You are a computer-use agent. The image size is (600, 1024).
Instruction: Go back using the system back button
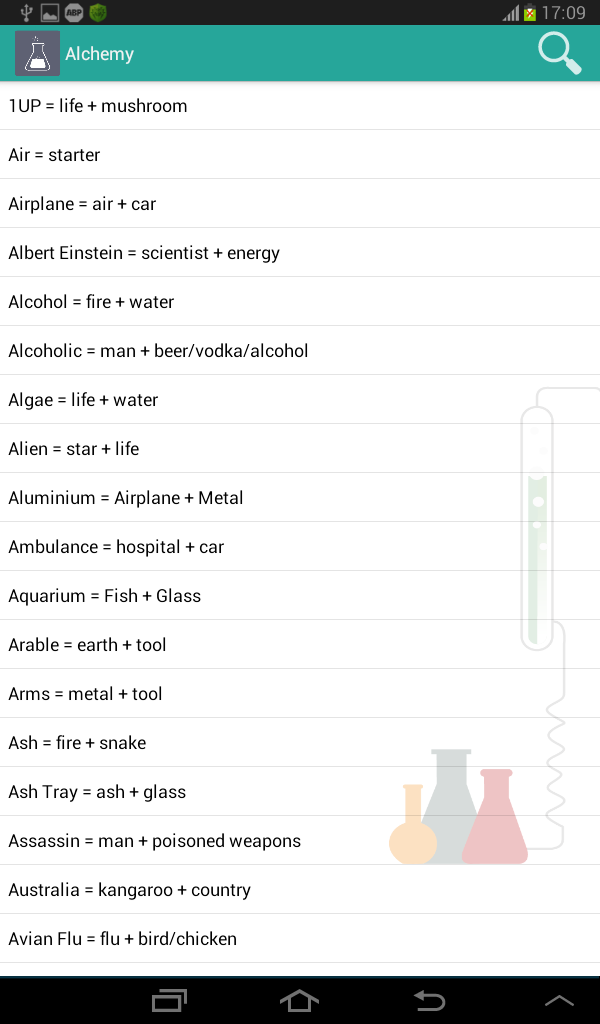429,1000
